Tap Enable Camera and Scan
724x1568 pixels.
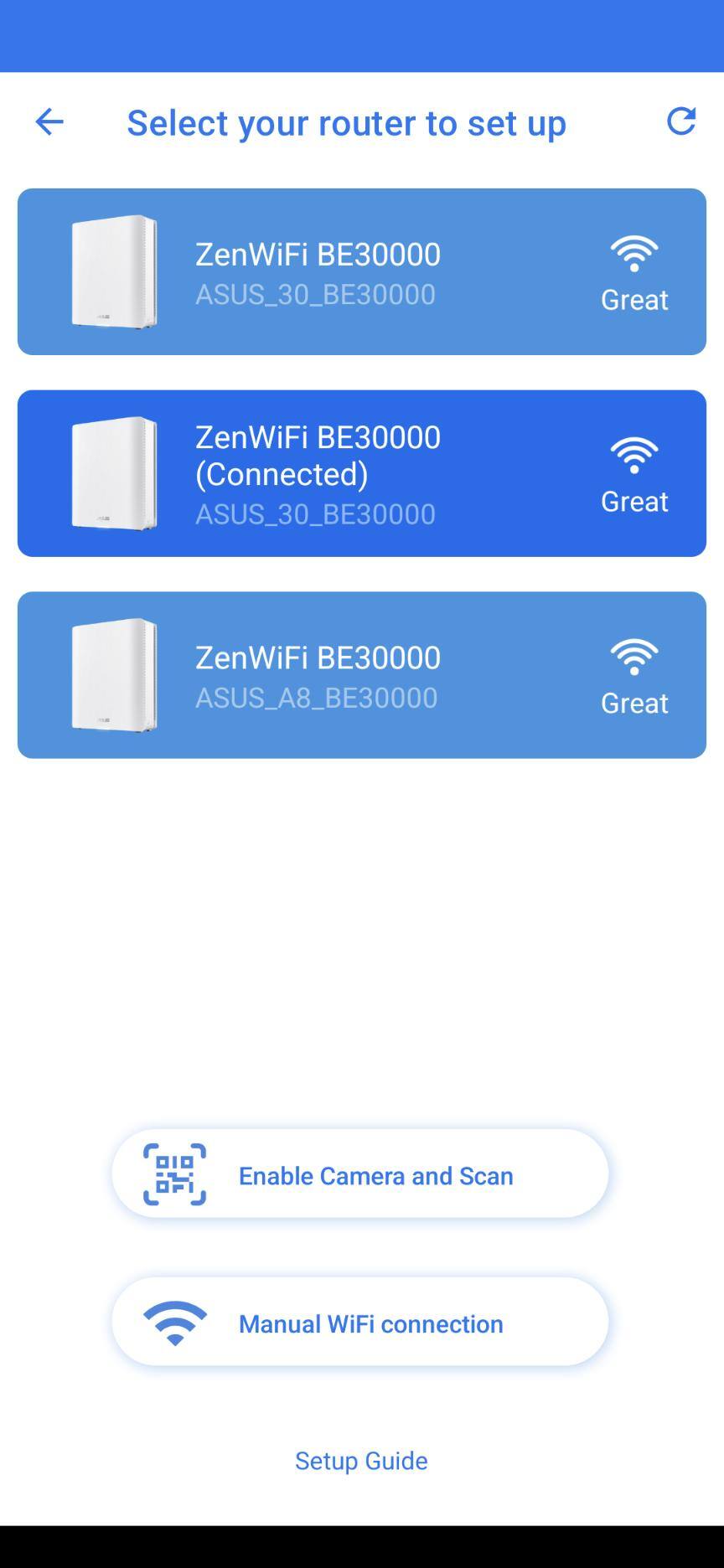pyautogui.click(x=360, y=1174)
